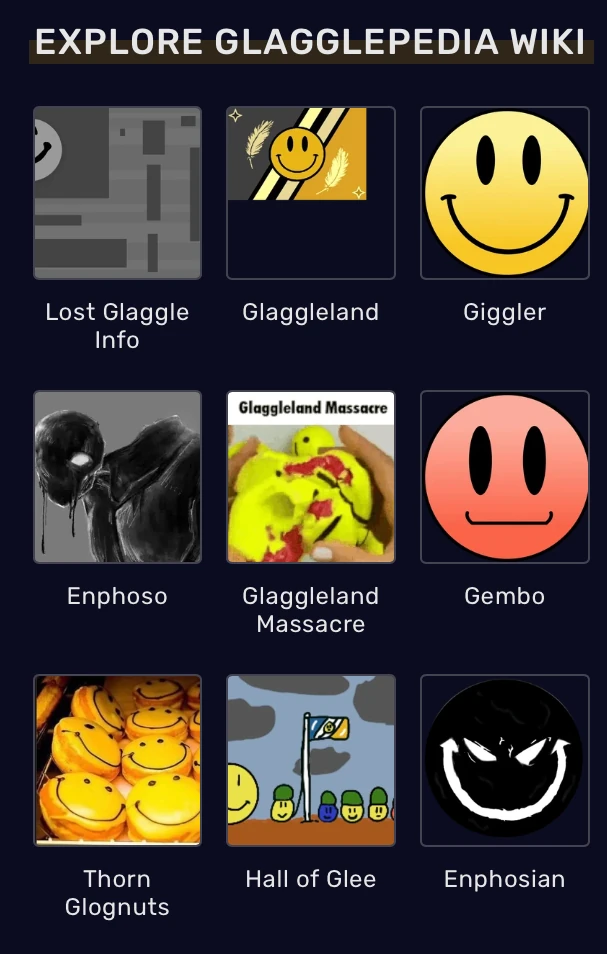View the Hall of Glee page

coord(310,760)
